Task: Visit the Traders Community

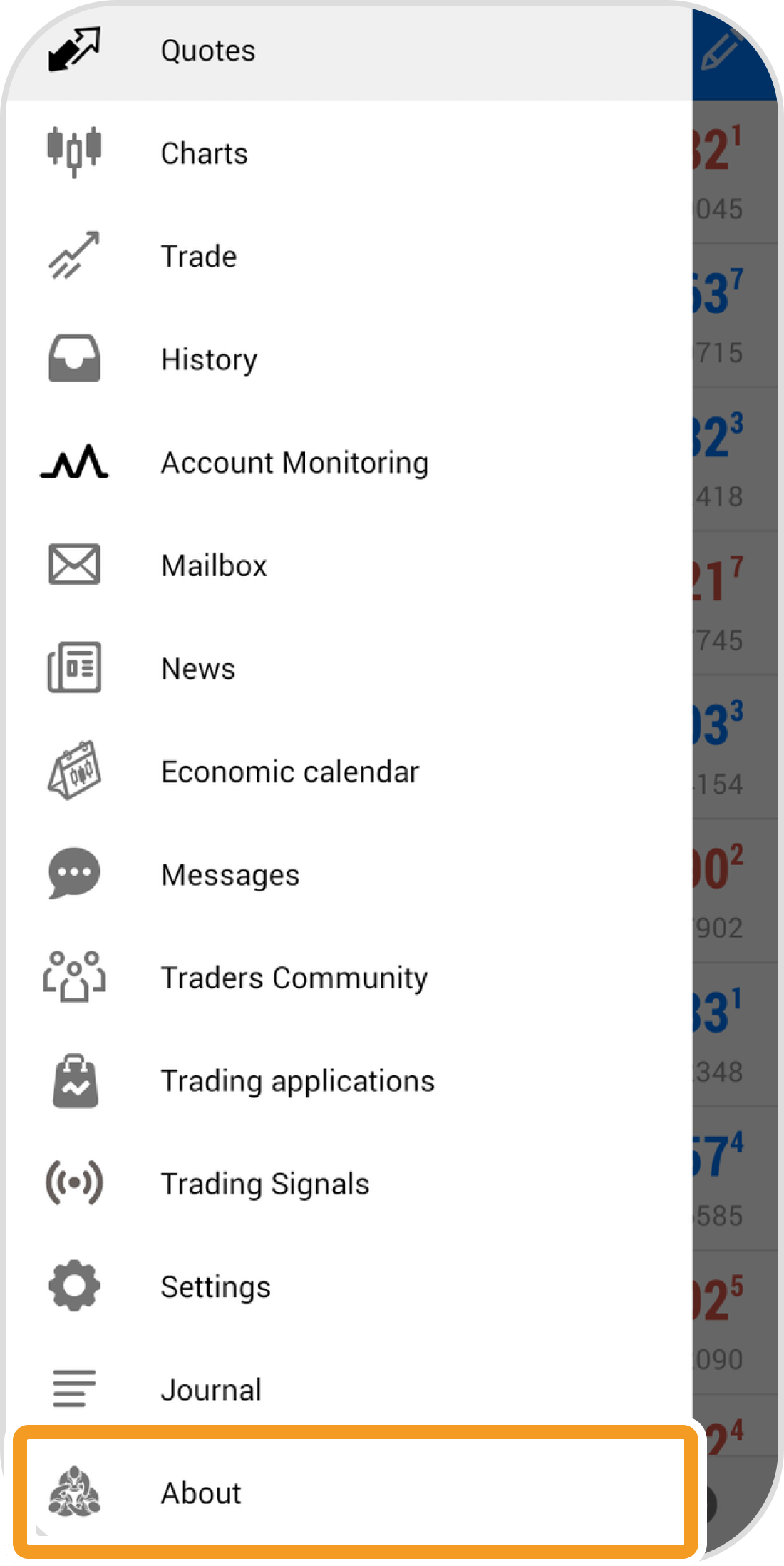Action: [x=294, y=978]
